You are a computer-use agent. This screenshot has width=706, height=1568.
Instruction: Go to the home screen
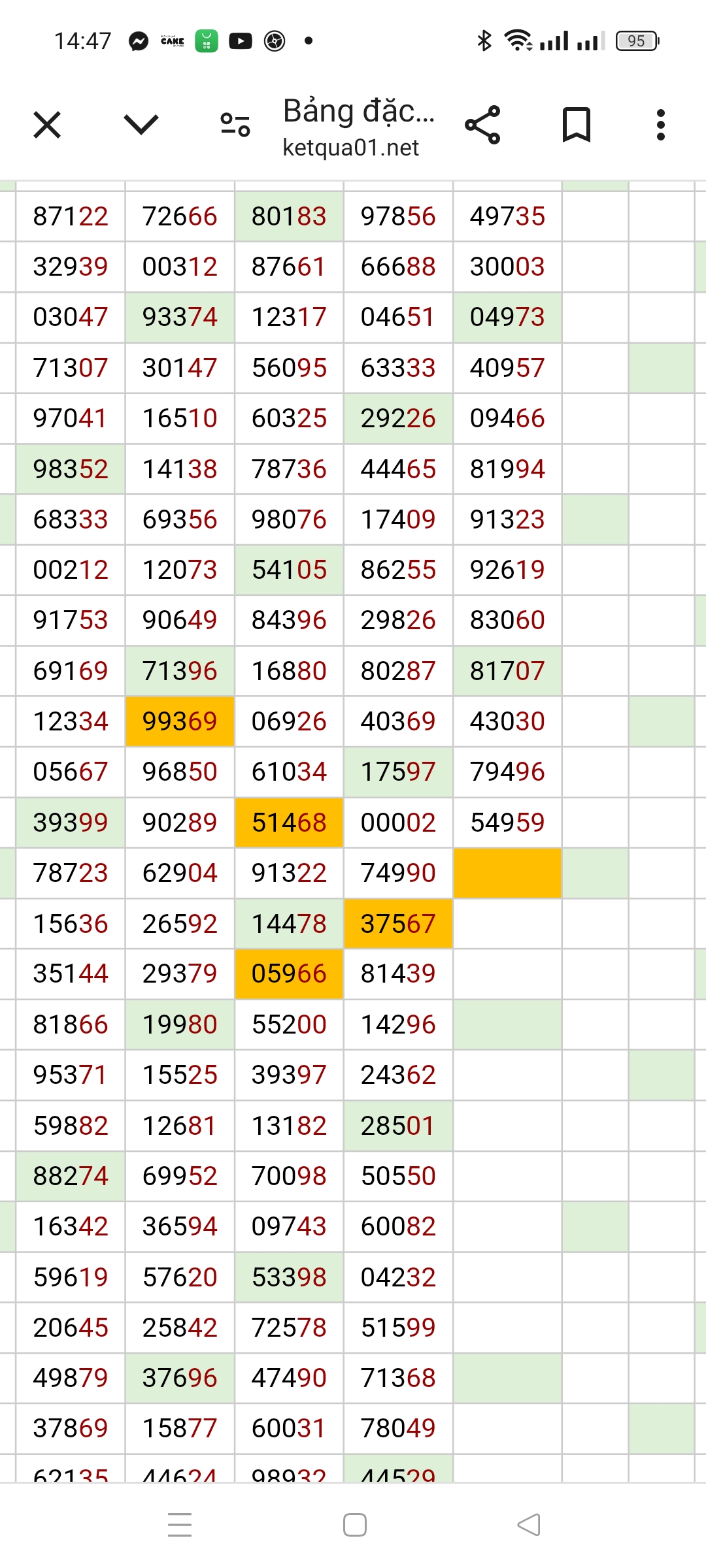pyautogui.click(x=355, y=1526)
